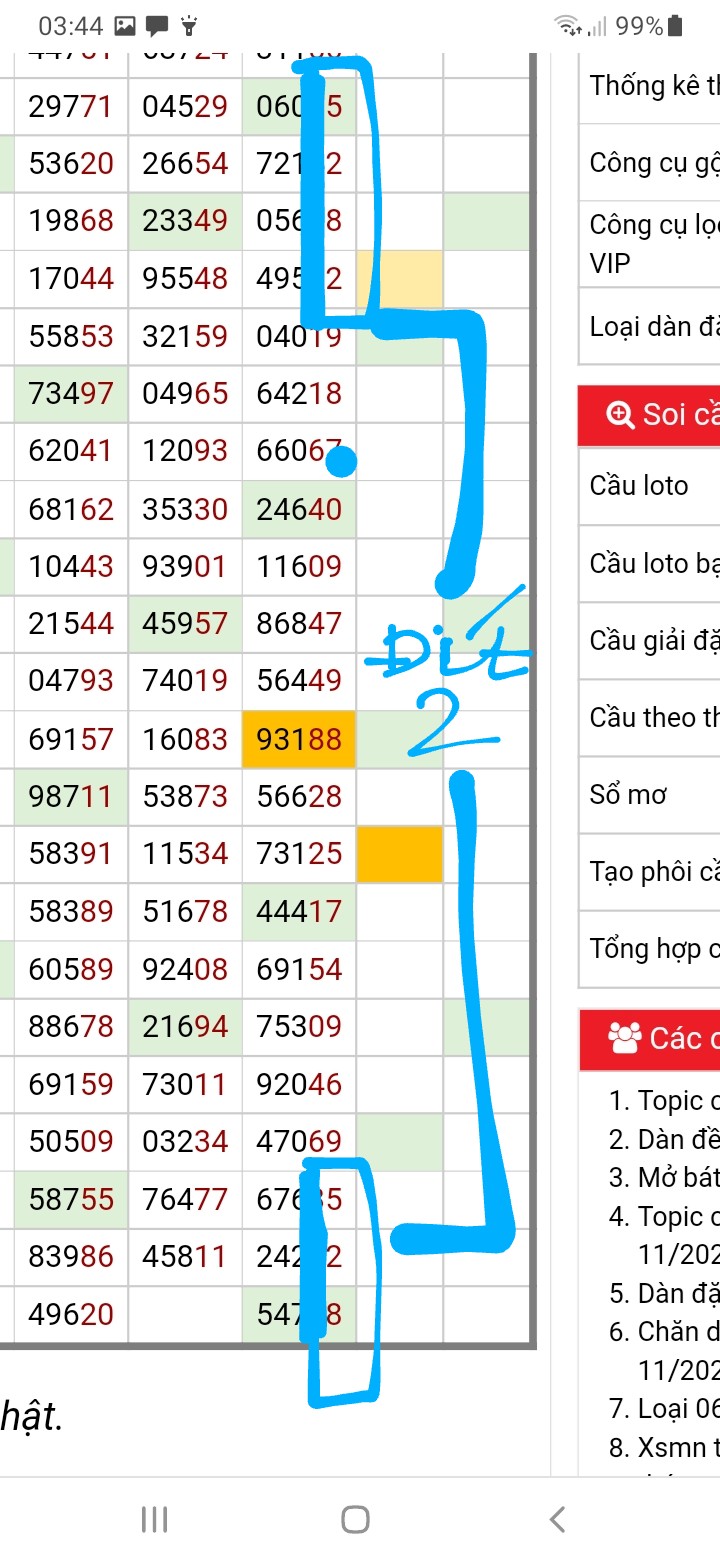
Task: Open the Mở bát topic link
Action: pos(678,1177)
